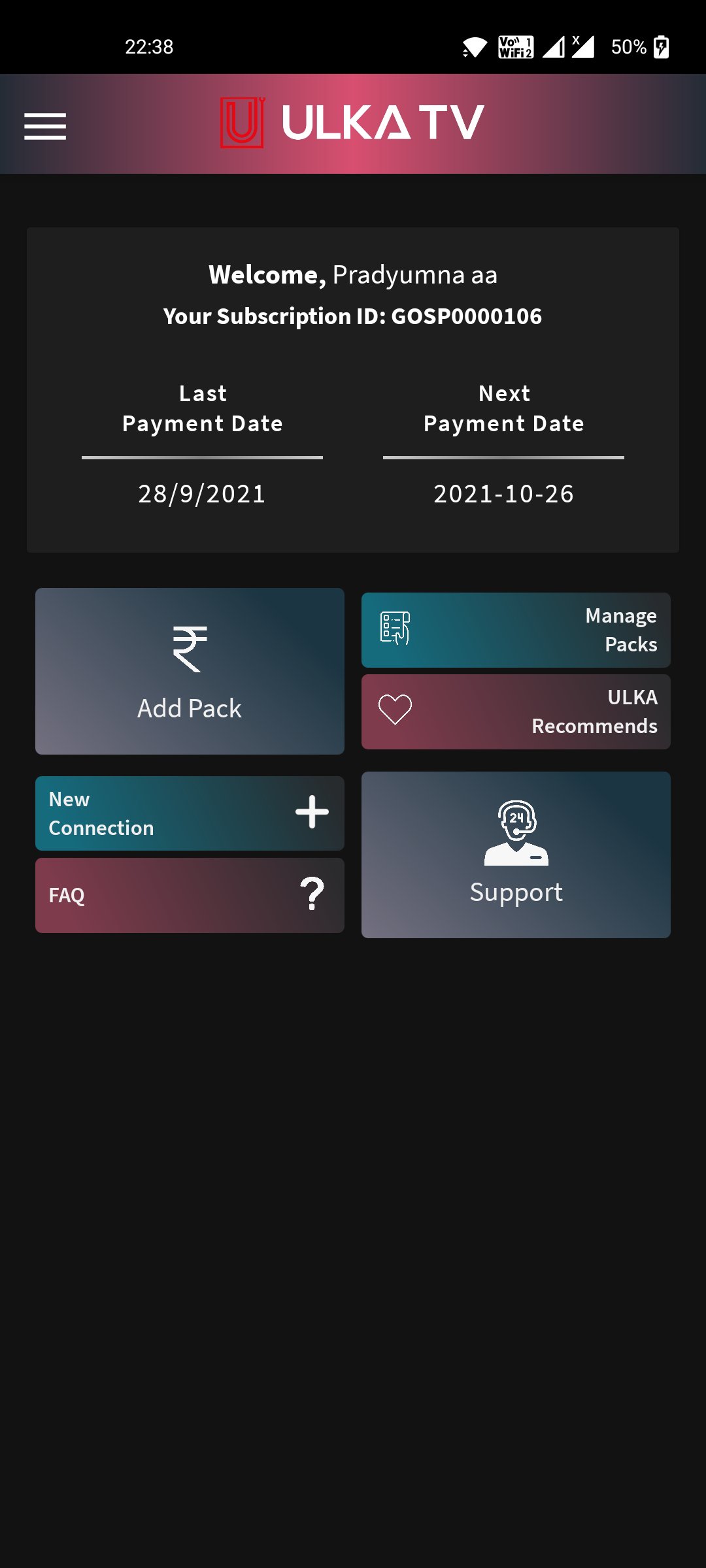Image resolution: width=706 pixels, height=1568 pixels.
Task: Open the FAQ section
Action: click(190, 895)
